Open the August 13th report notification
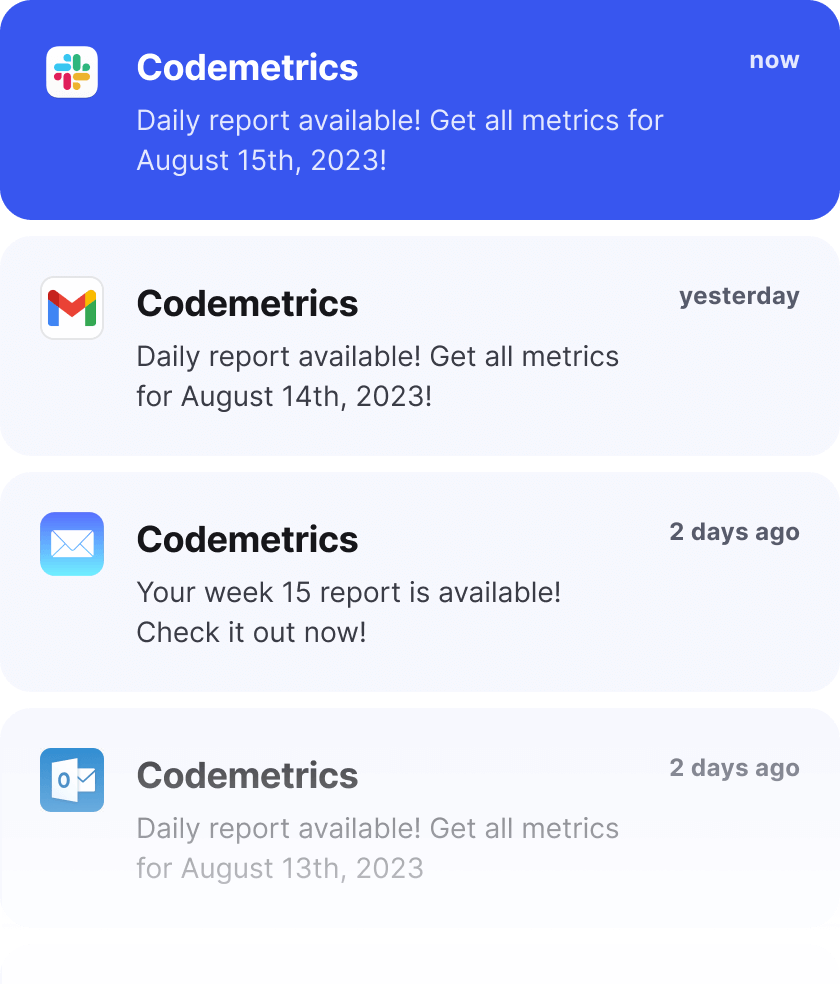Viewport: 840px width, 984px height. click(x=420, y=816)
